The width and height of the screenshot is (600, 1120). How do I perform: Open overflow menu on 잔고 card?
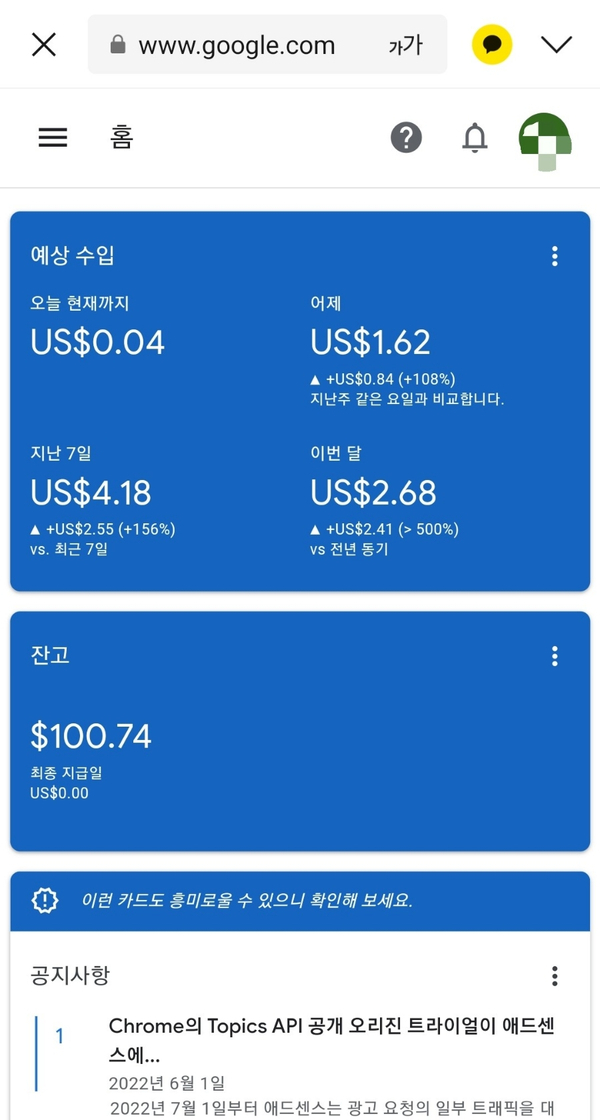(555, 656)
